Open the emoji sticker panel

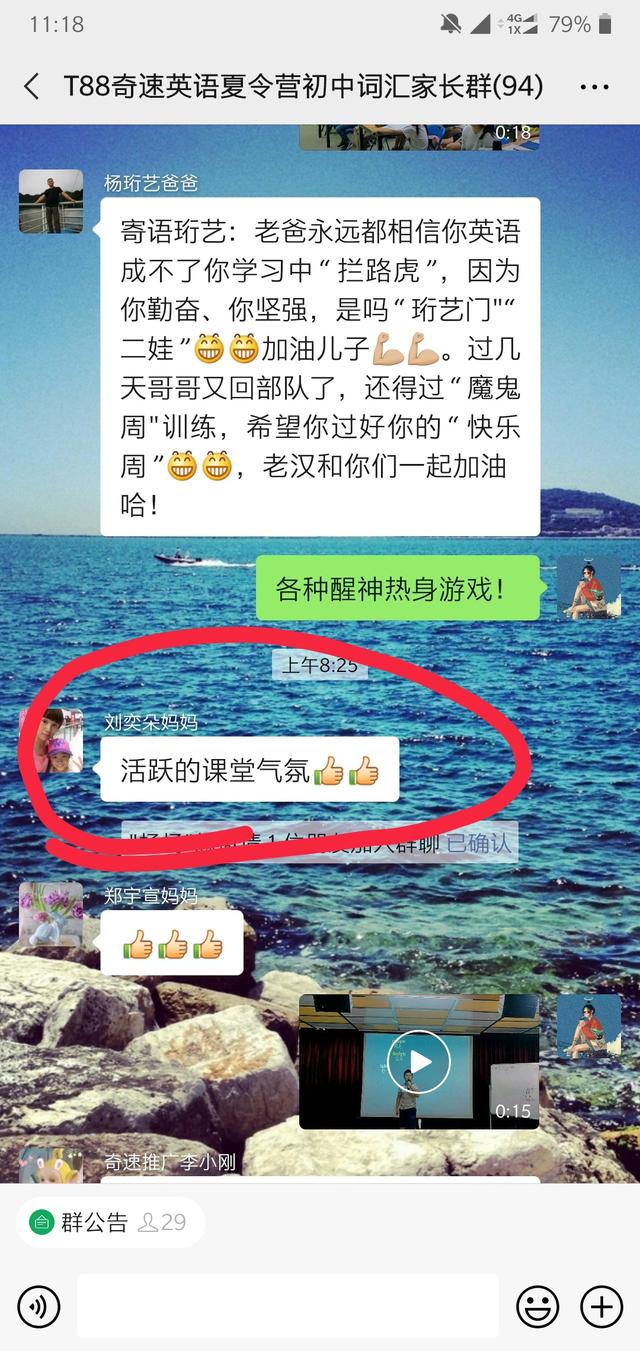tap(537, 1306)
